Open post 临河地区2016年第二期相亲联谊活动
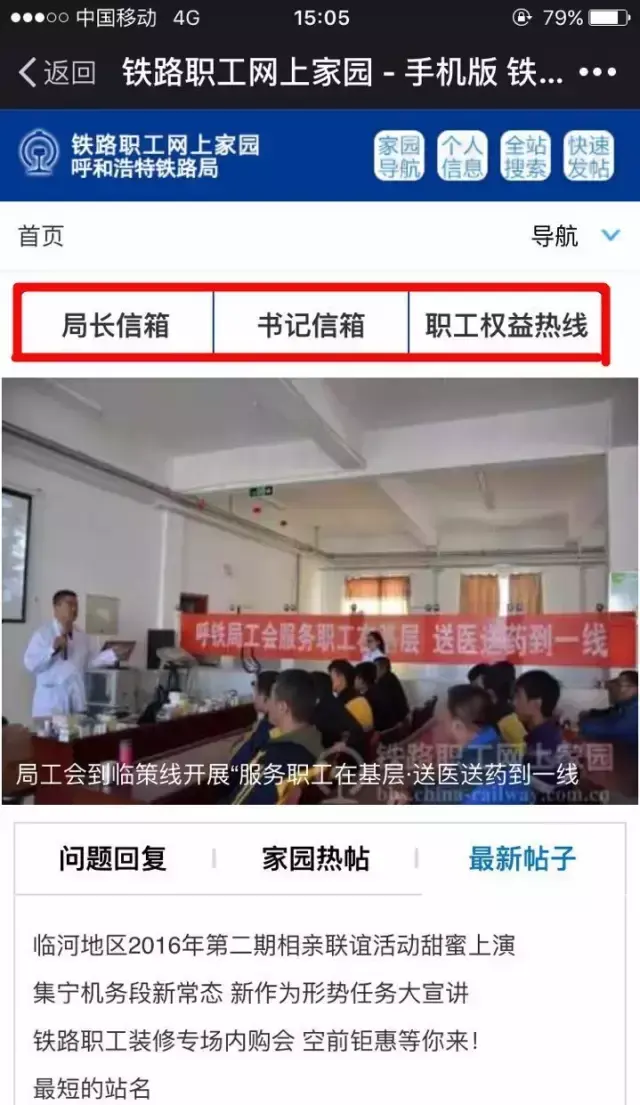 [x=274, y=944]
